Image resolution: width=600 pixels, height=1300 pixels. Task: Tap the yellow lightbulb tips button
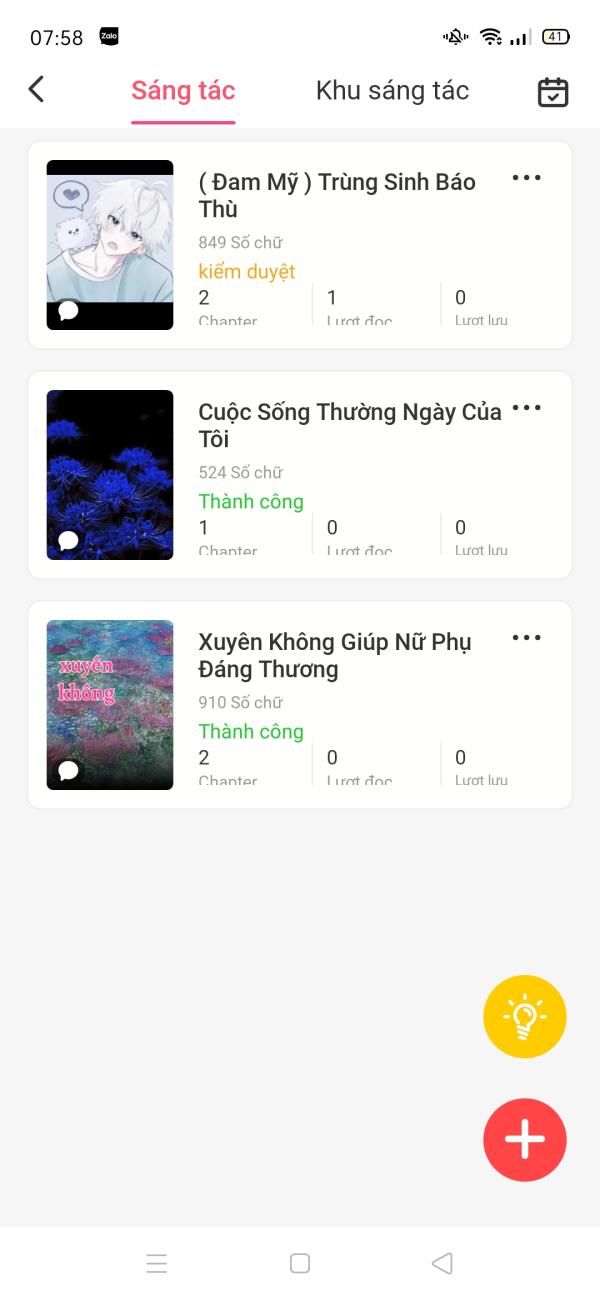(x=525, y=1017)
